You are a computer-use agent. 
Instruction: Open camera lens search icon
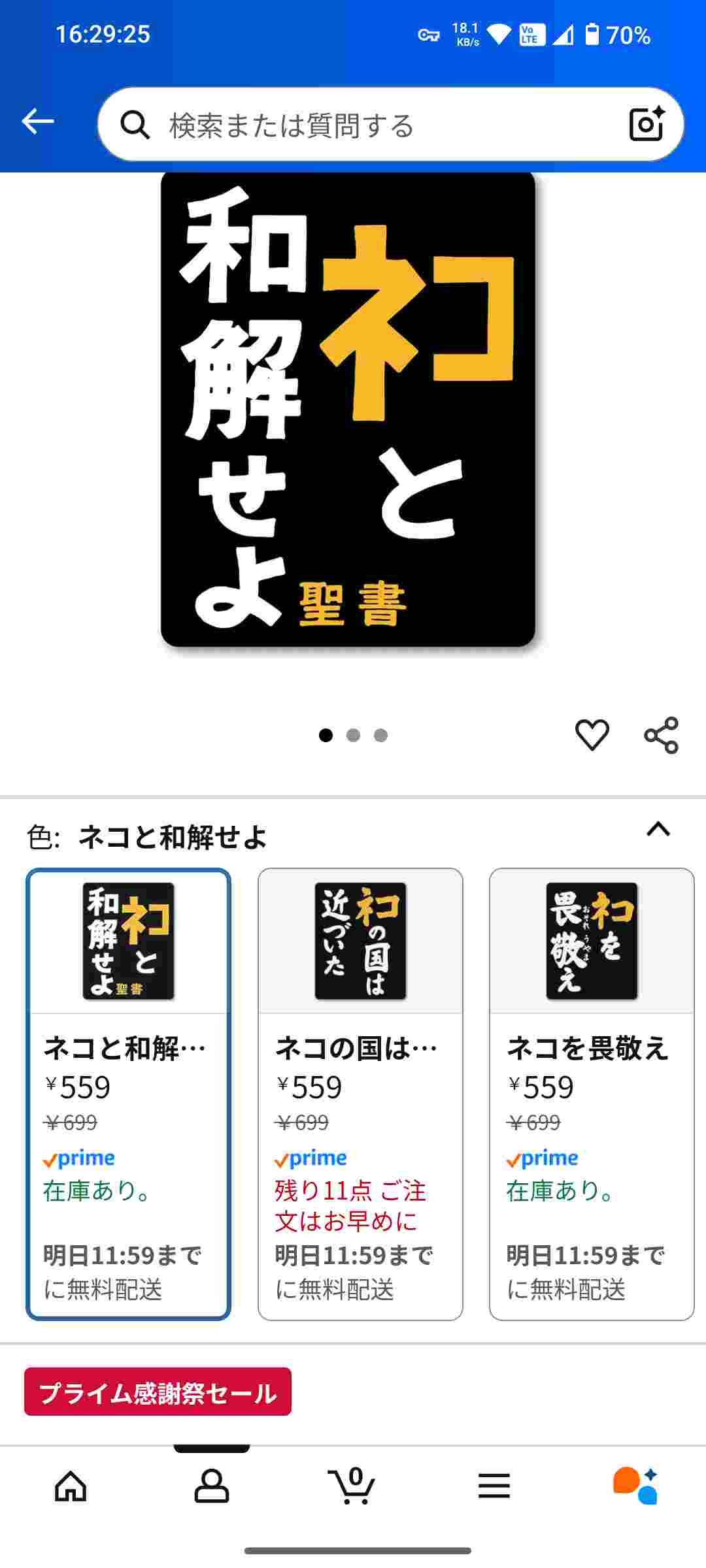pos(646,124)
